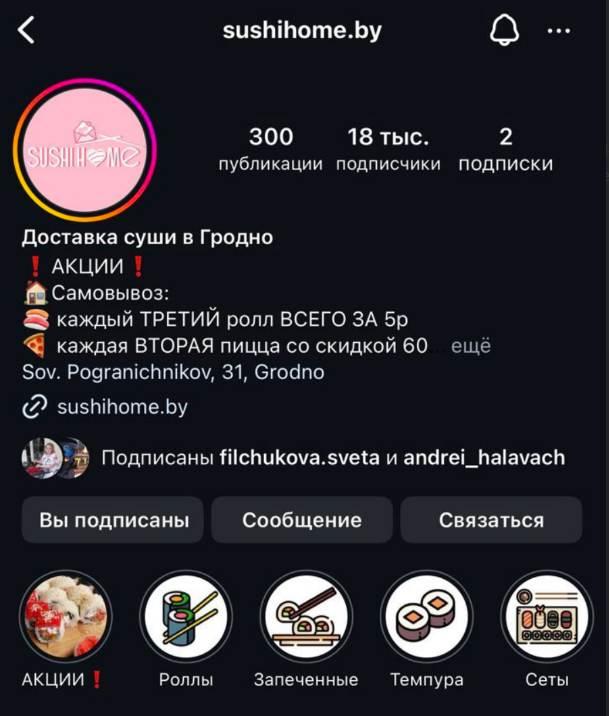The image size is (609, 716).
Task: Go back using the arrow
Action: point(27,31)
